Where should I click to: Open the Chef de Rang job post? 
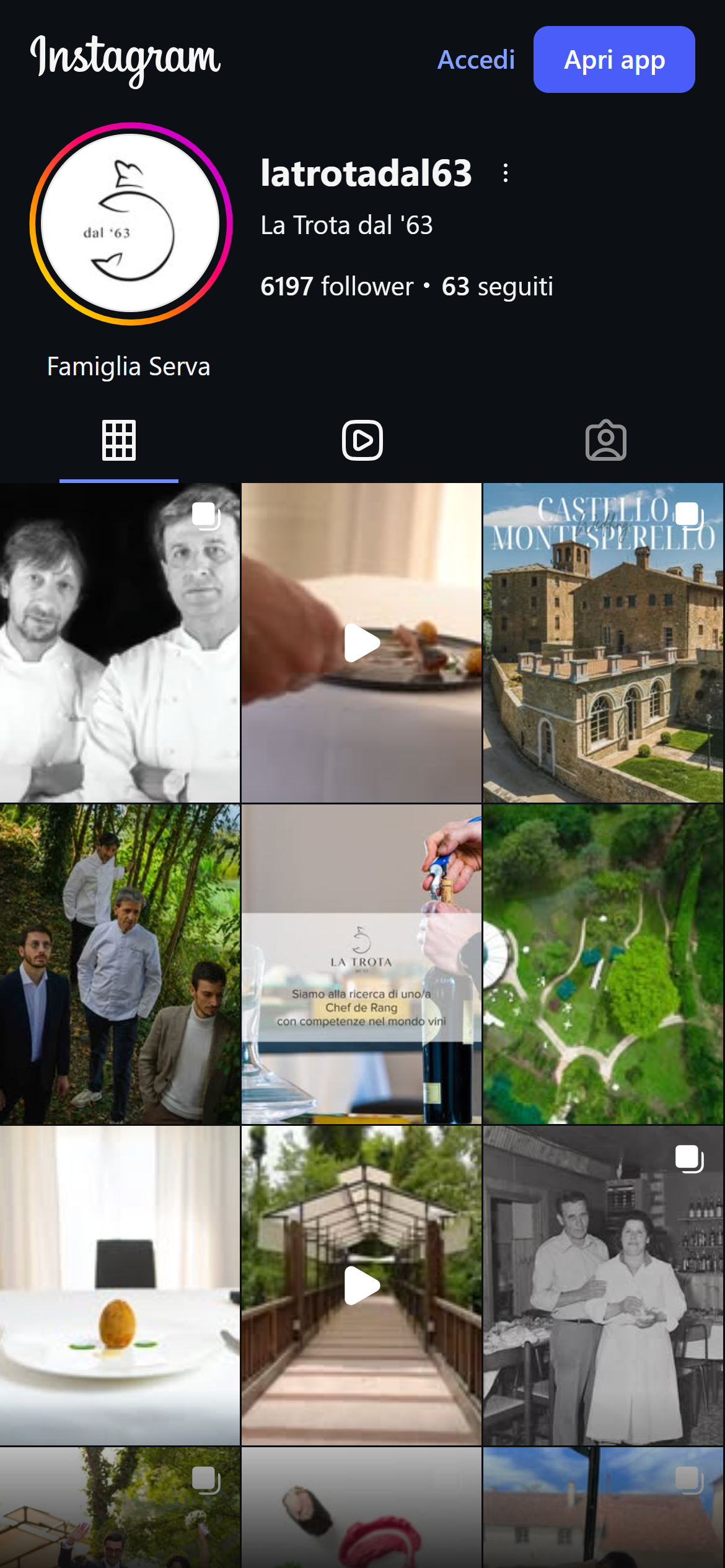[x=362, y=964]
